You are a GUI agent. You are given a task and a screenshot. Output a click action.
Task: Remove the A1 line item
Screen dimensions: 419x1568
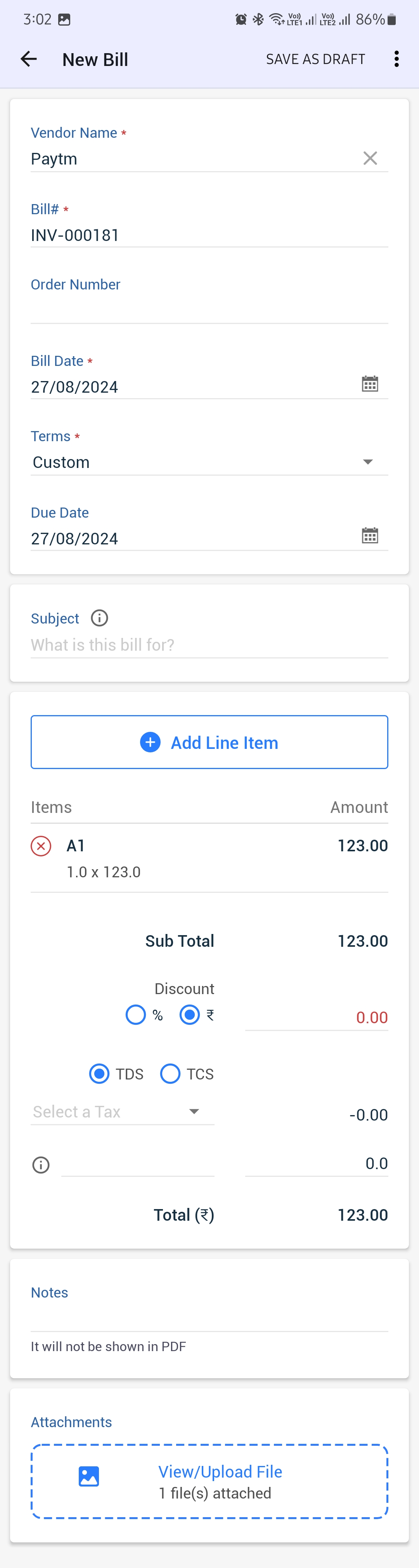(41, 846)
